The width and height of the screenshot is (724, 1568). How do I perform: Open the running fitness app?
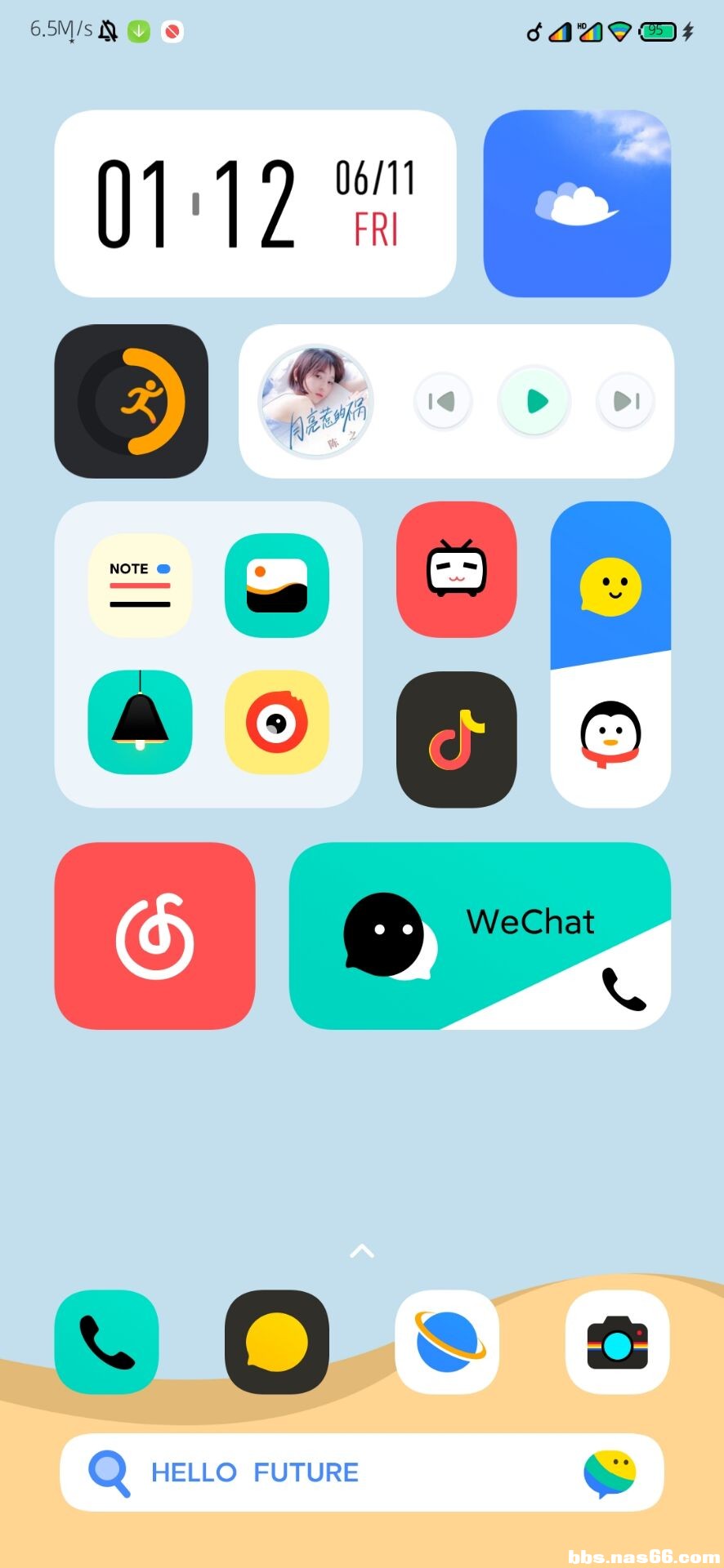tap(131, 401)
